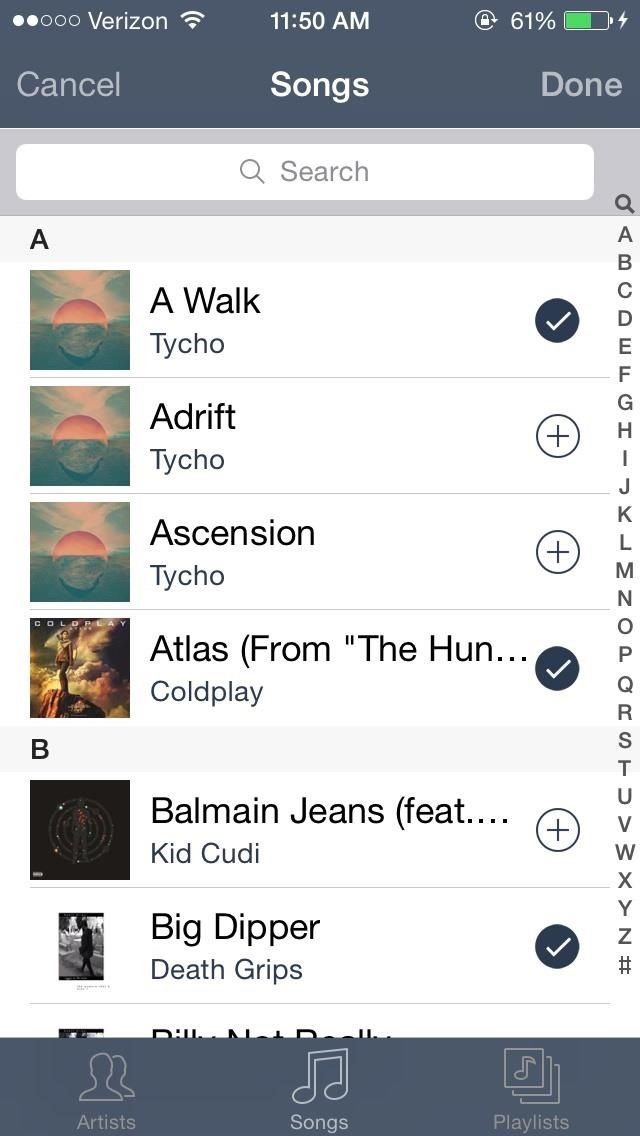Deselect Atlas by Coldplay
This screenshot has width=640, height=1136.
[x=557, y=668]
